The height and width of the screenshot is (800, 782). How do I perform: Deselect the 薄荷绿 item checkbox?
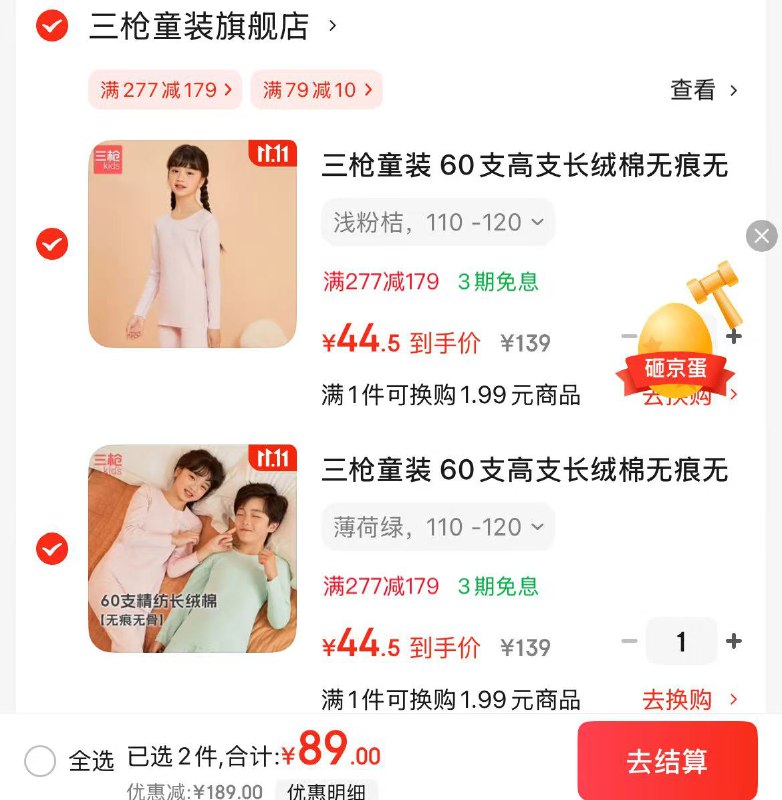pyautogui.click(x=52, y=548)
